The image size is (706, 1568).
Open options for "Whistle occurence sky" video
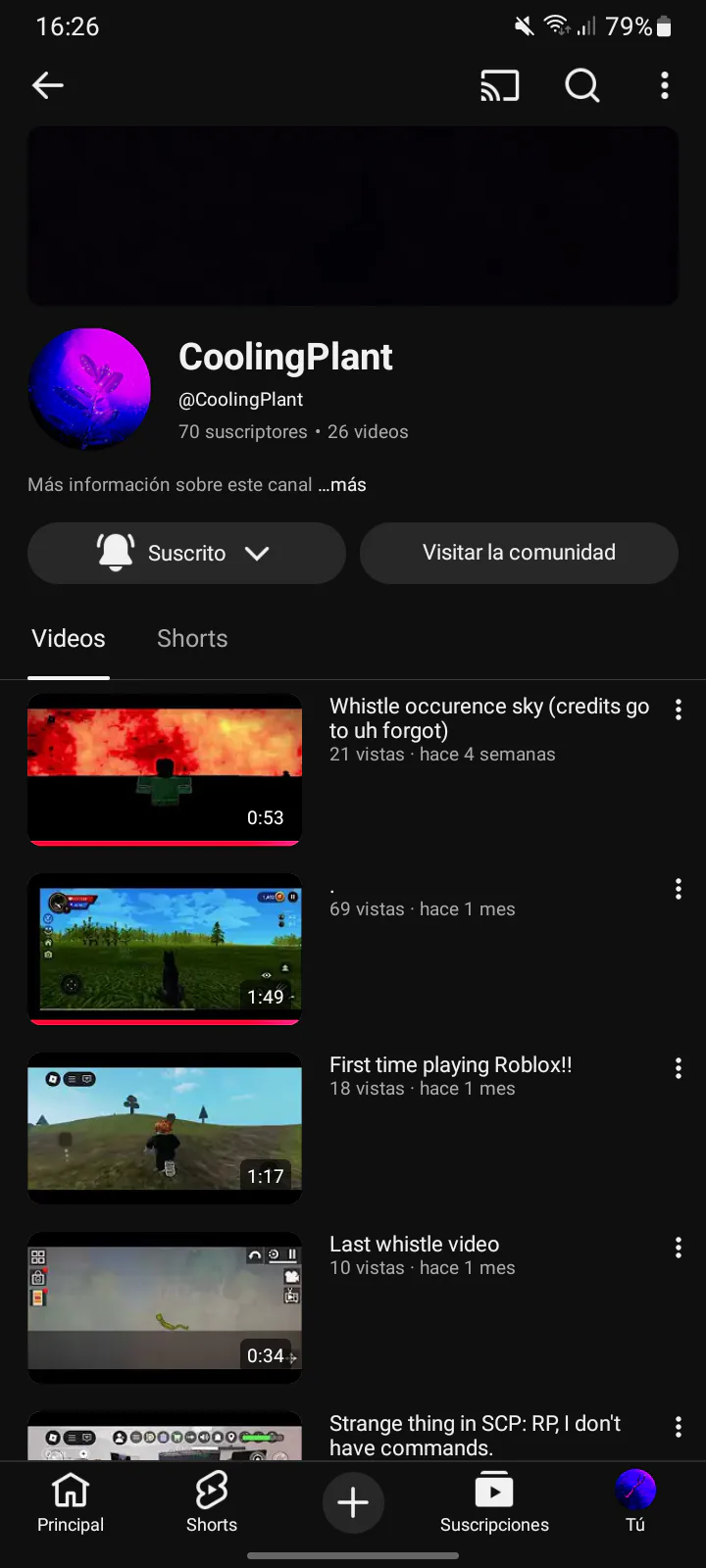678,710
